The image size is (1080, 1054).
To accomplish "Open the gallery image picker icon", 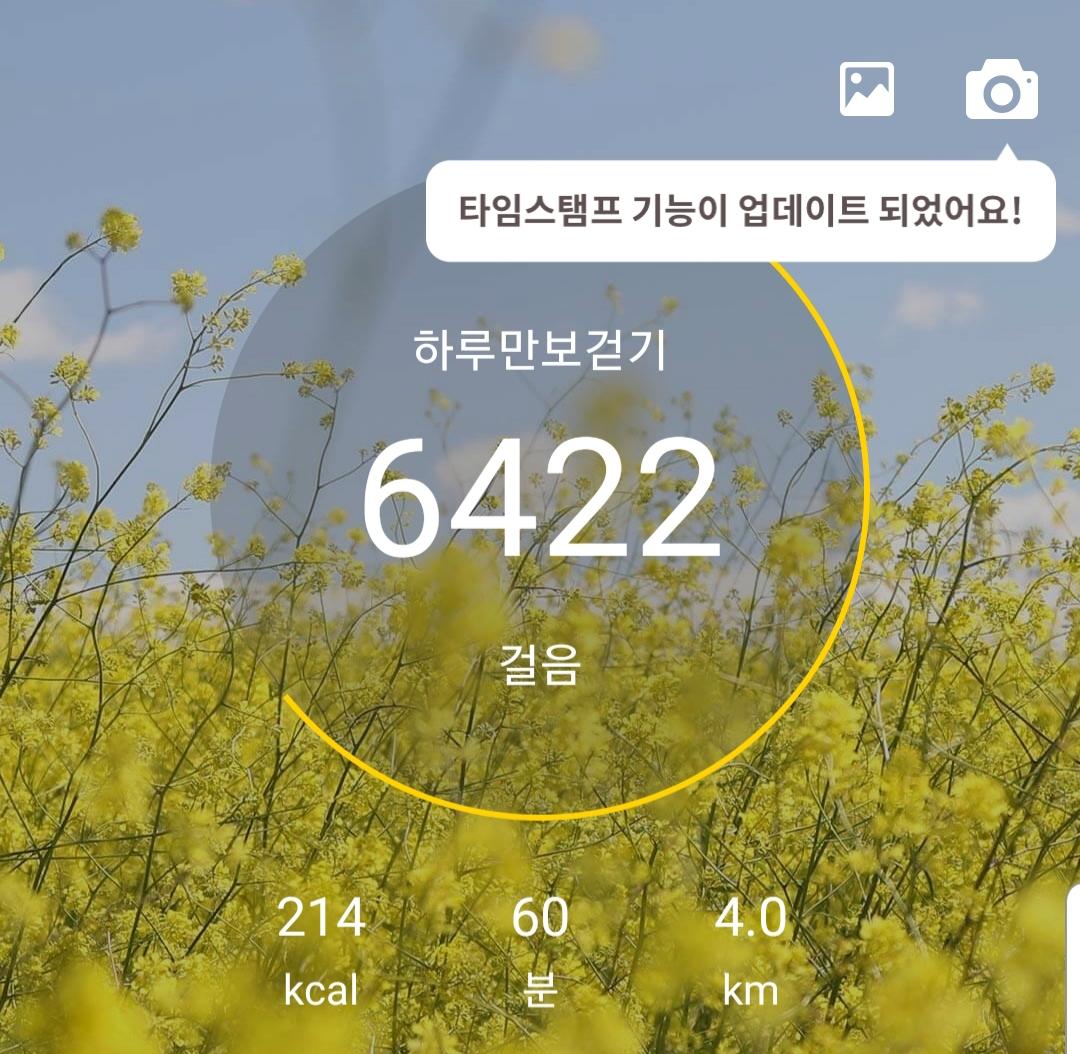I will 866,89.
